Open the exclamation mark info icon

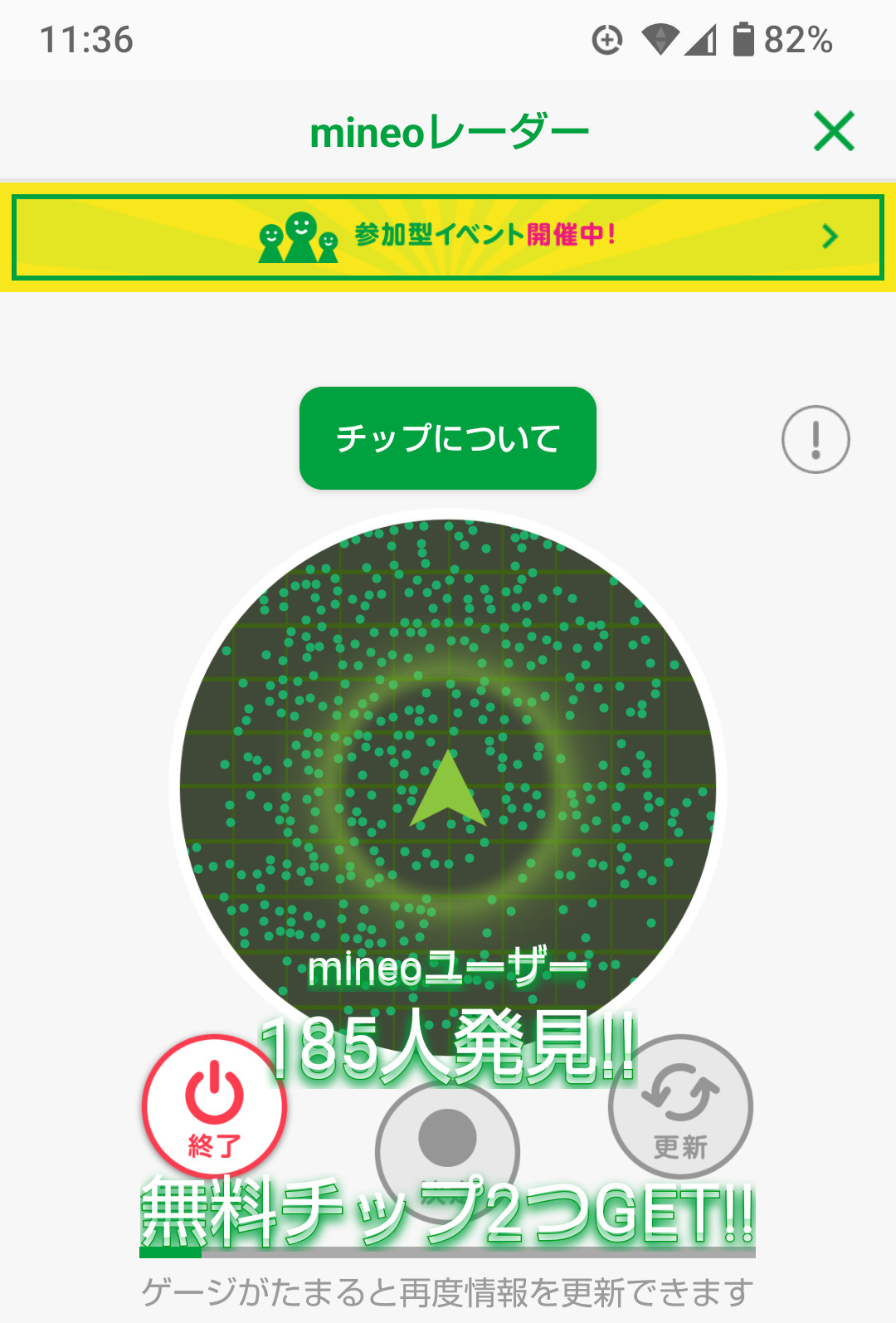(x=816, y=439)
